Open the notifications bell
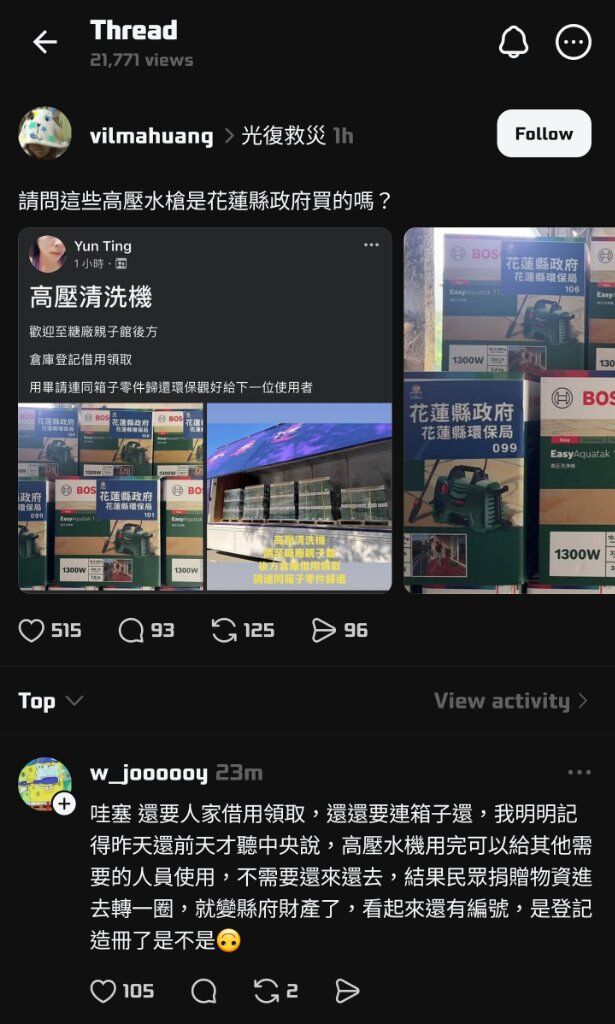 click(x=513, y=42)
